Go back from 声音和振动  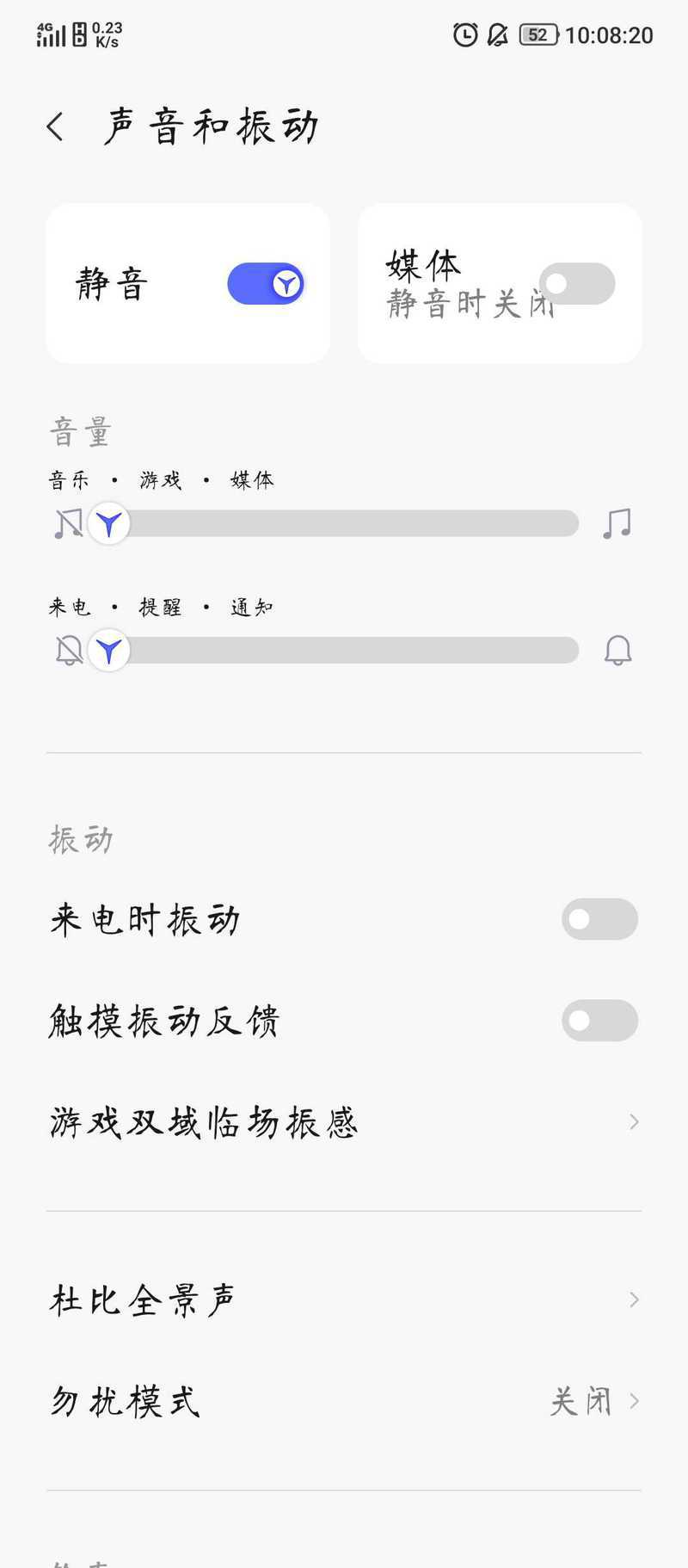55,127
